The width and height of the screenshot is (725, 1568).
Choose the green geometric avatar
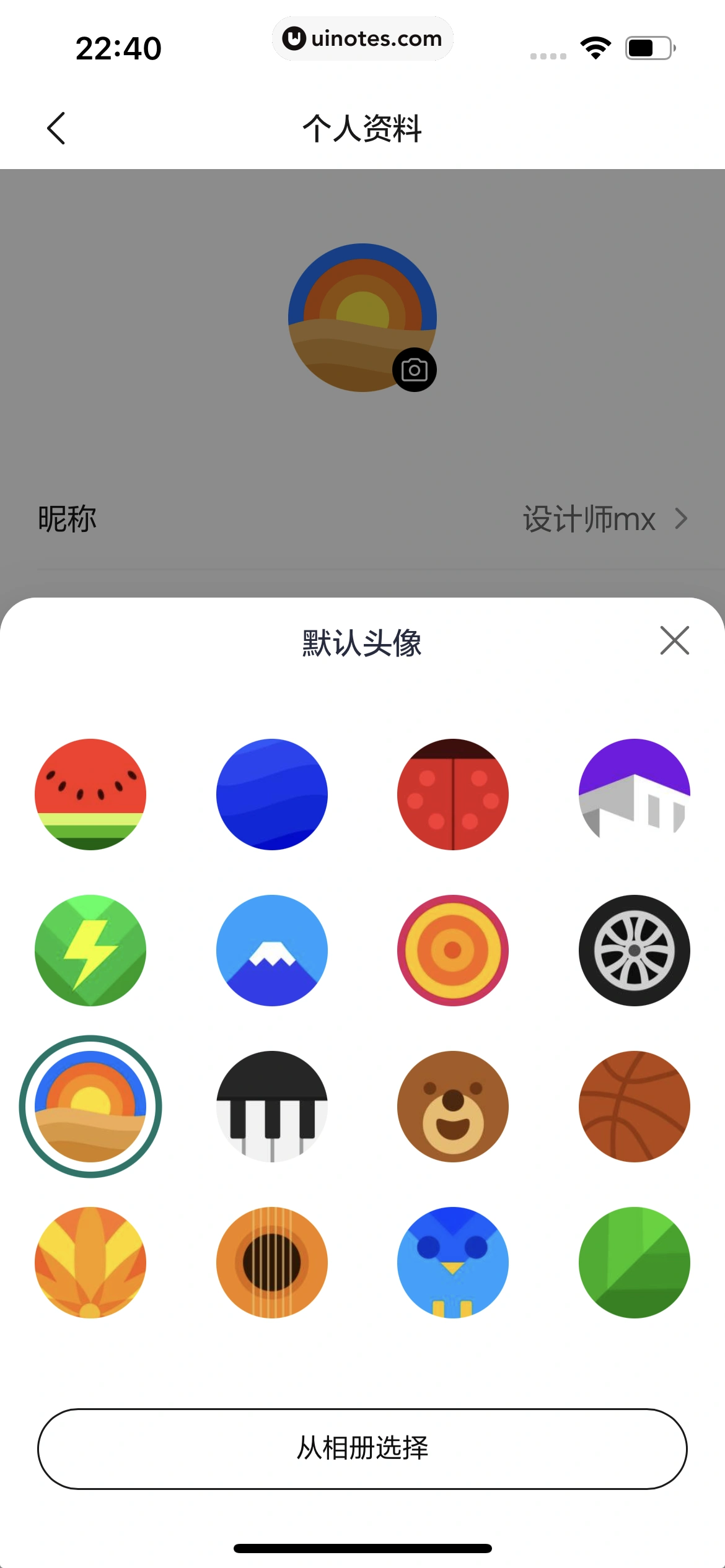(635, 1262)
